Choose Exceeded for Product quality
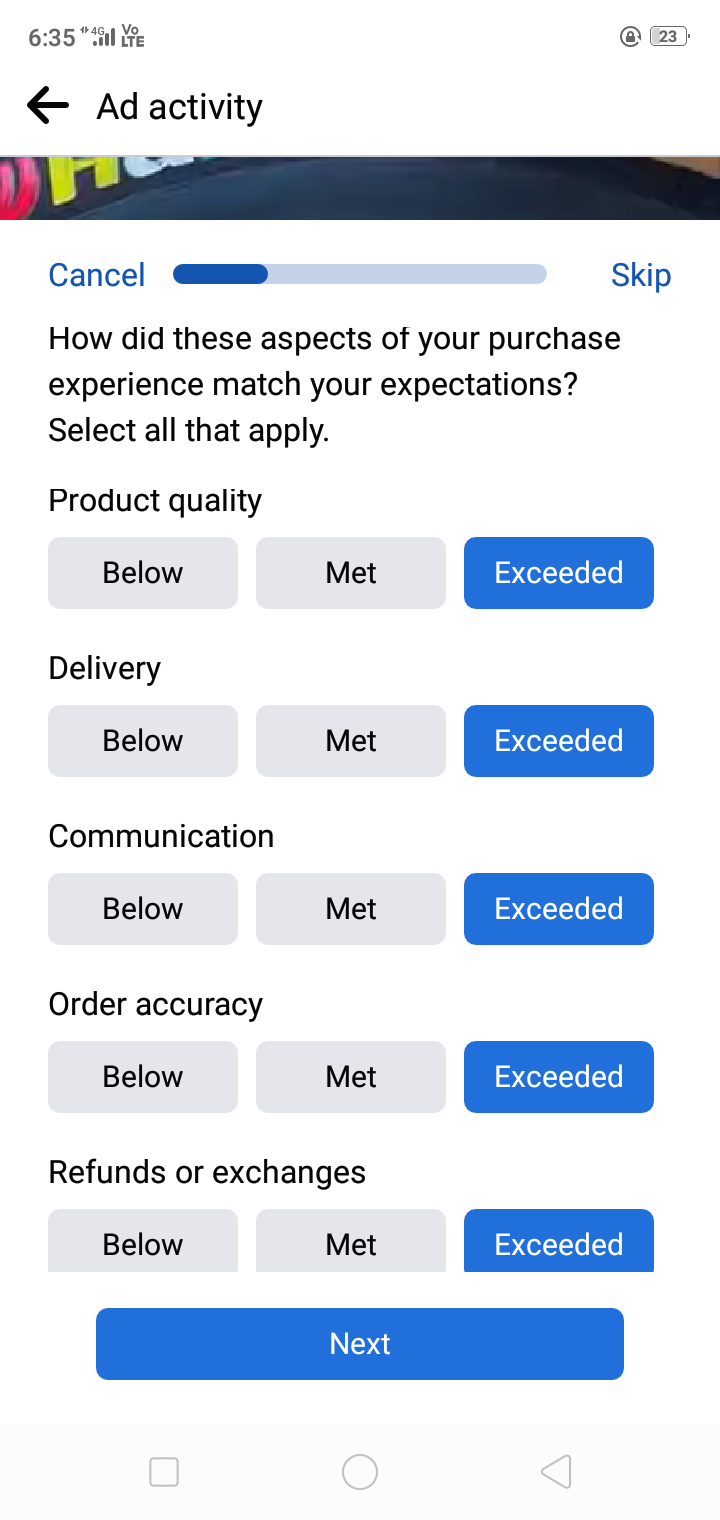The height and width of the screenshot is (1520, 720). [559, 573]
